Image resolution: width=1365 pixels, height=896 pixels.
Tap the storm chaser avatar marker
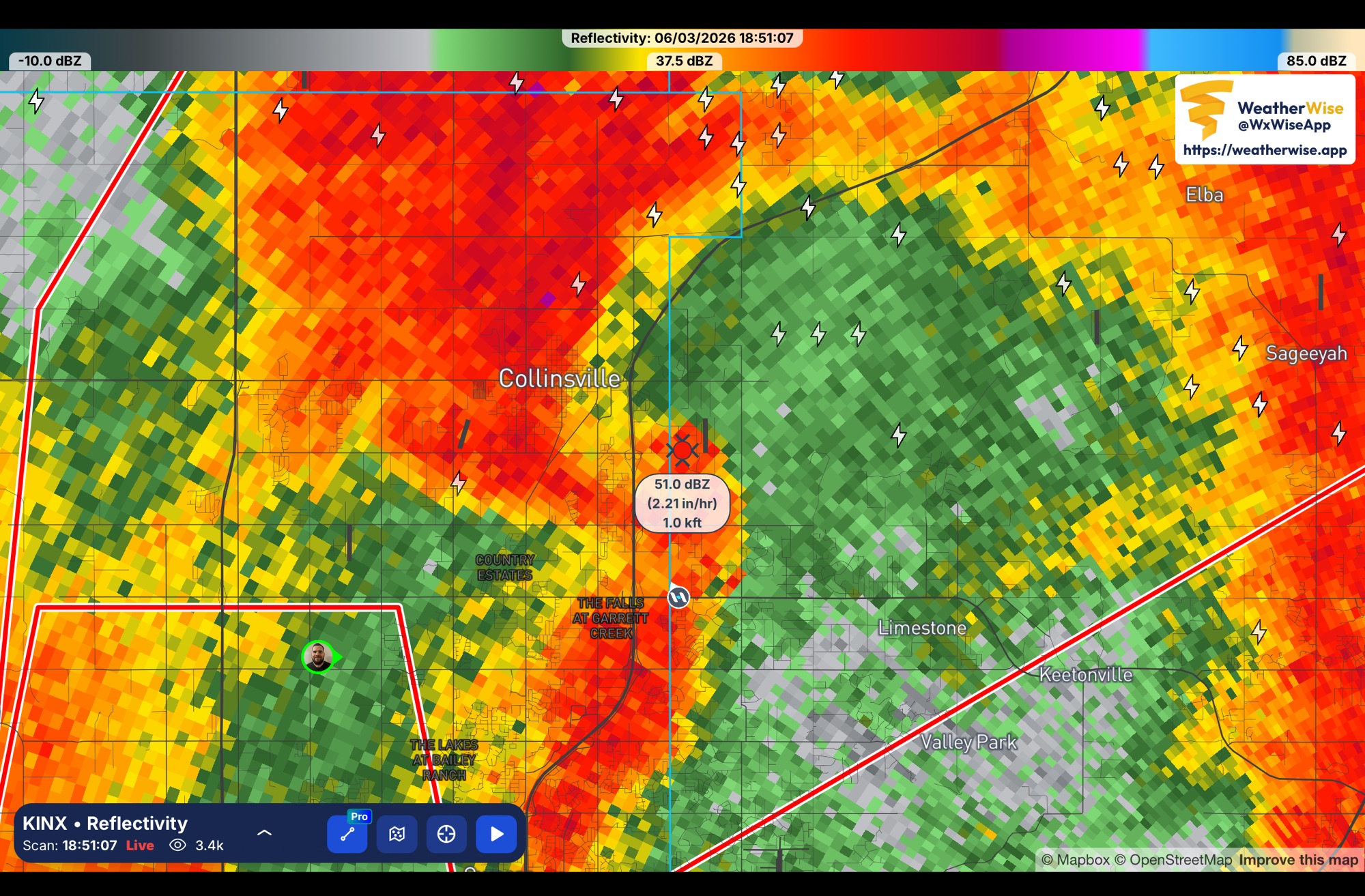click(x=319, y=657)
